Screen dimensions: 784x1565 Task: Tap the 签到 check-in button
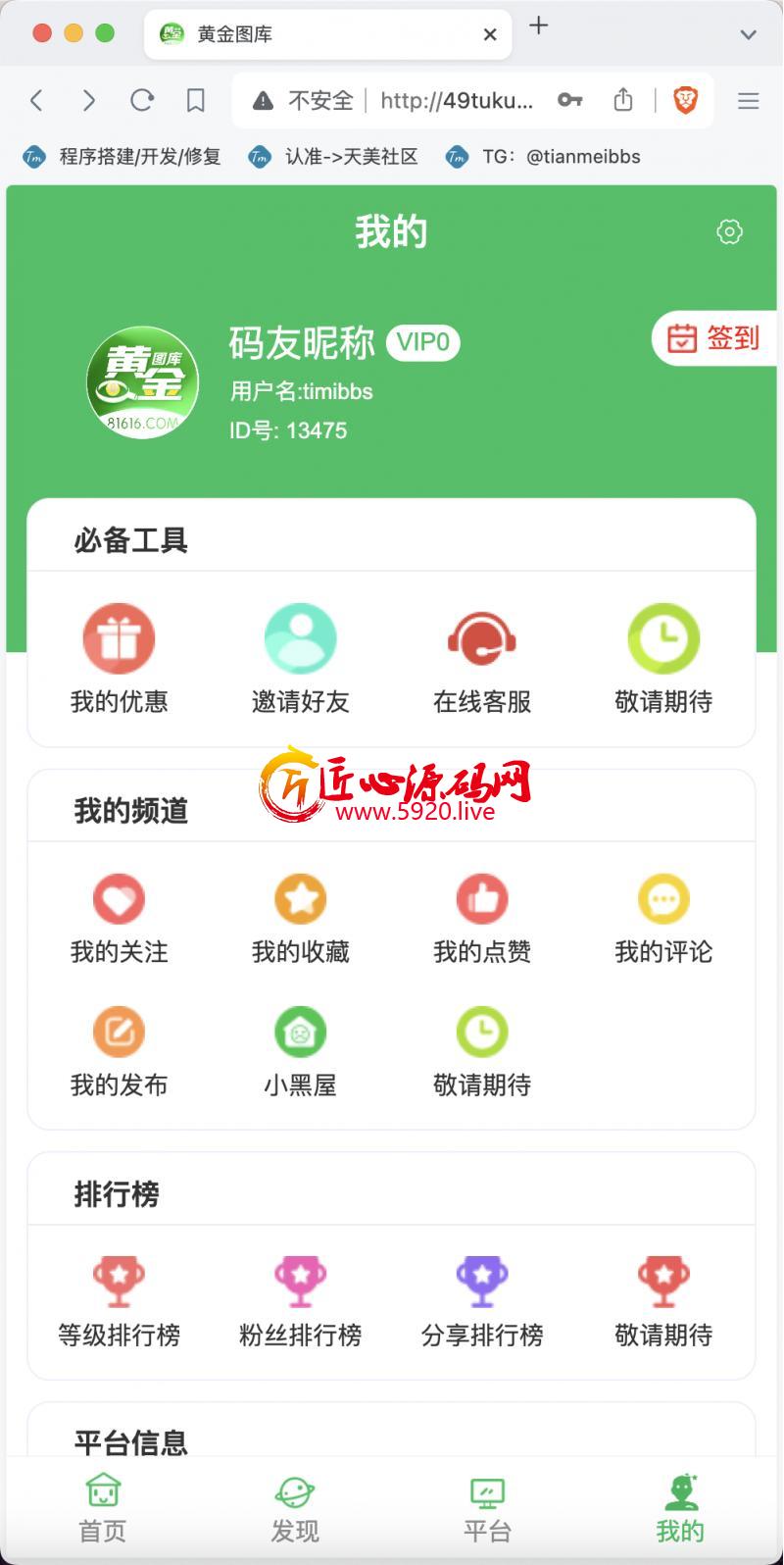(714, 338)
